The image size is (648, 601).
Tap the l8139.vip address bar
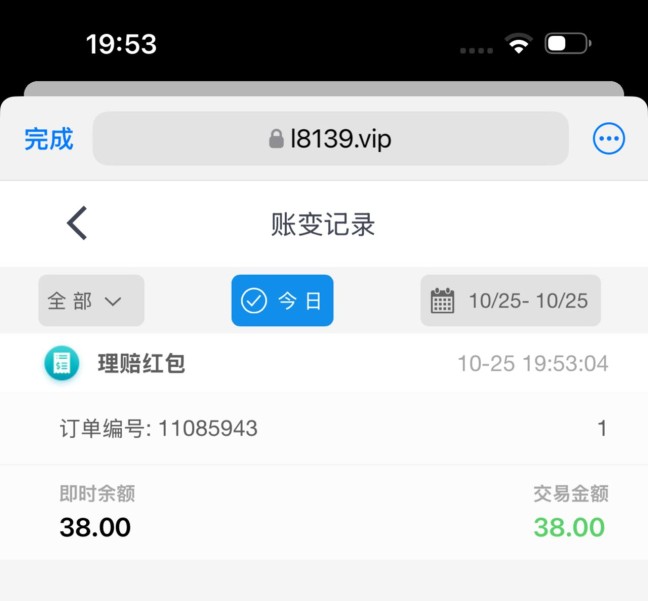(x=330, y=139)
